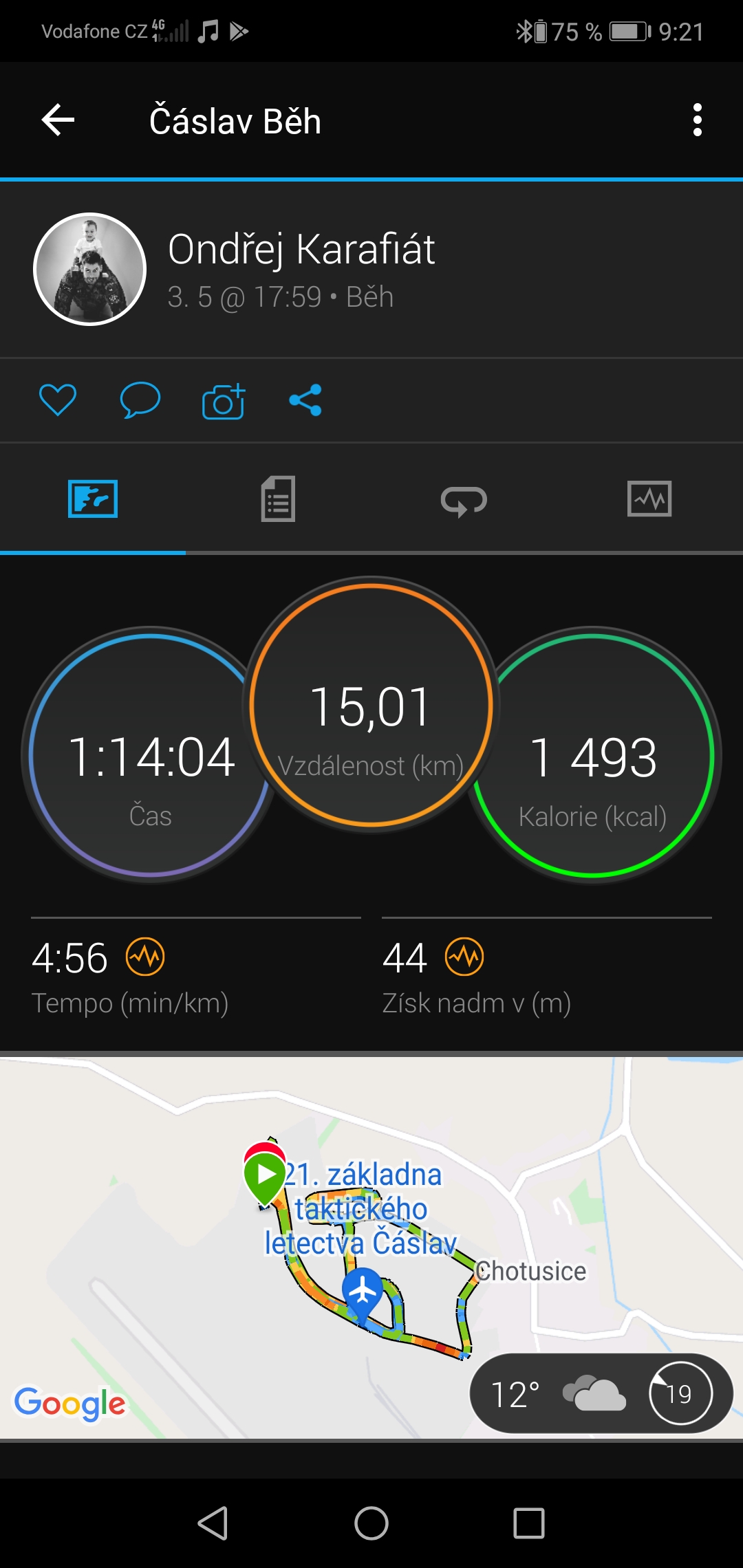This screenshot has width=743, height=1568.
Task: Add a photo with the camera icon
Action: [224, 400]
